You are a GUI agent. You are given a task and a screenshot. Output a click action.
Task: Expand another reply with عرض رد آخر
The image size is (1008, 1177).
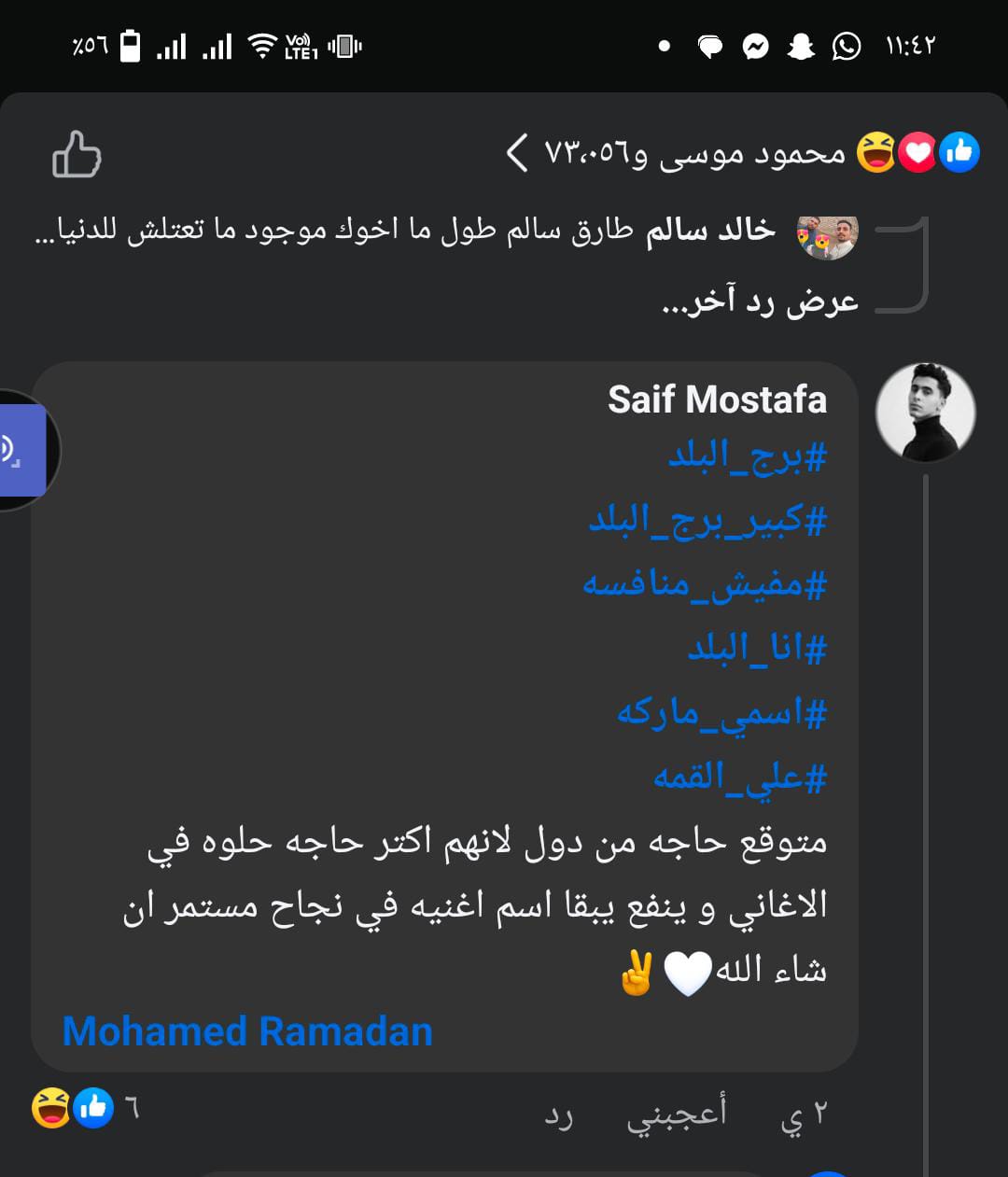pos(759,302)
